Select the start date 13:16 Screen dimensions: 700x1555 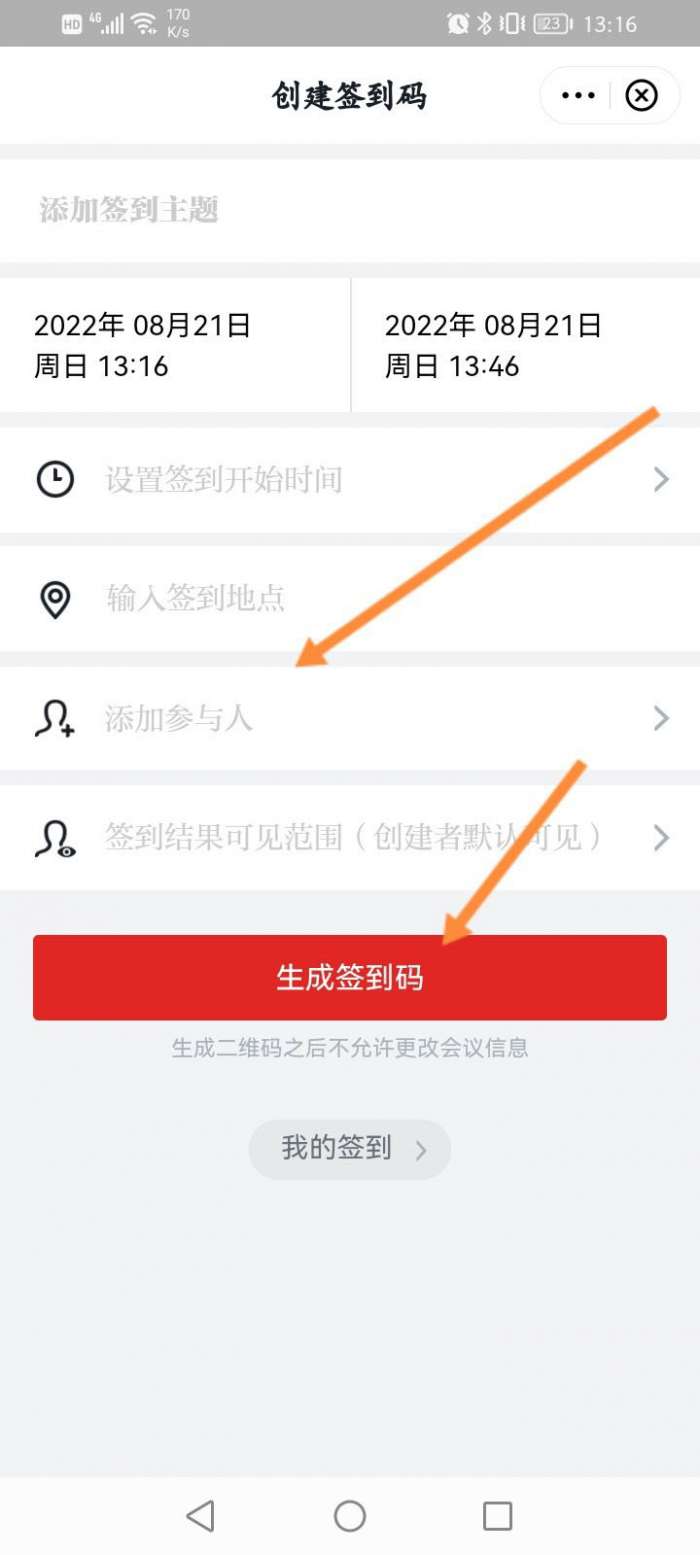[175, 345]
